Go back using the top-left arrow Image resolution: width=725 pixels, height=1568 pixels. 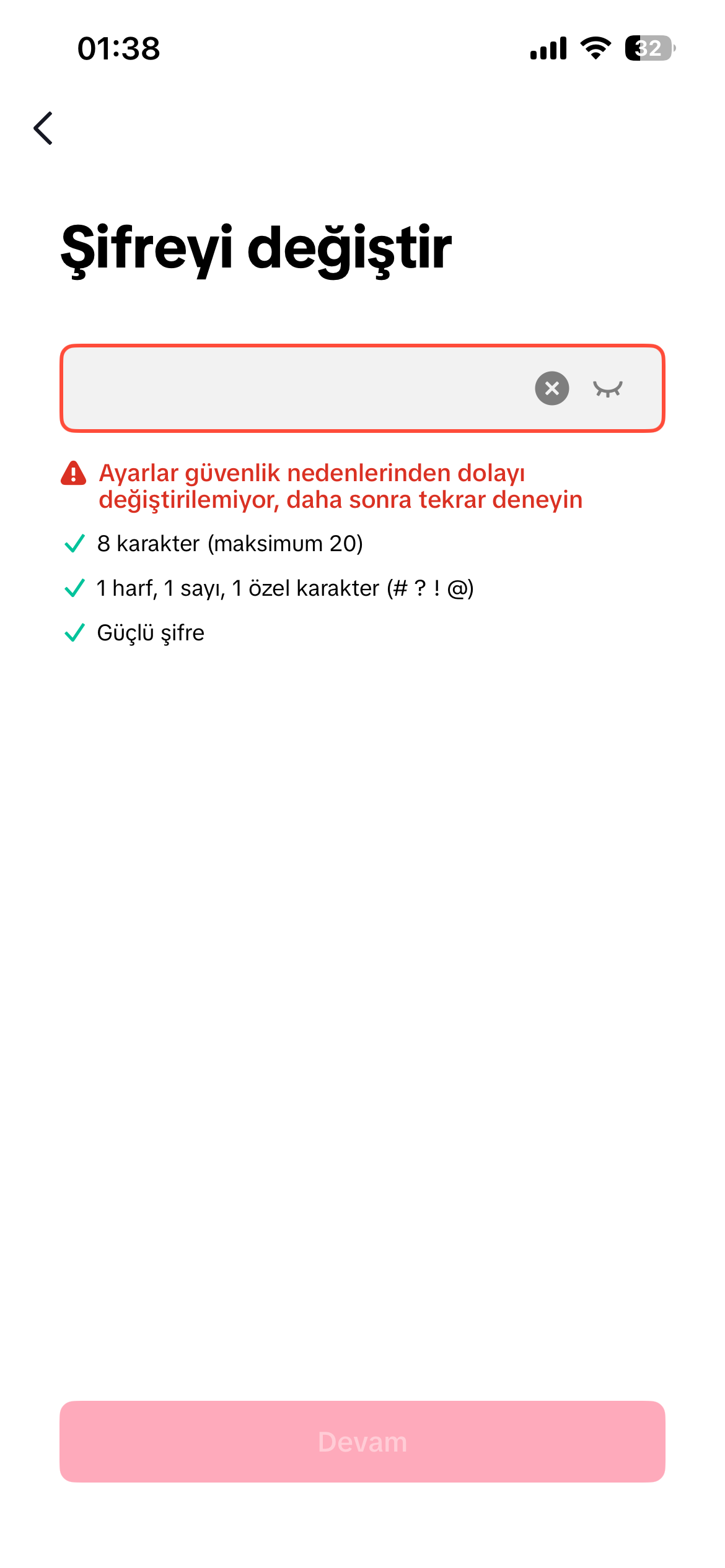pyautogui.click(x=43, y=128)
